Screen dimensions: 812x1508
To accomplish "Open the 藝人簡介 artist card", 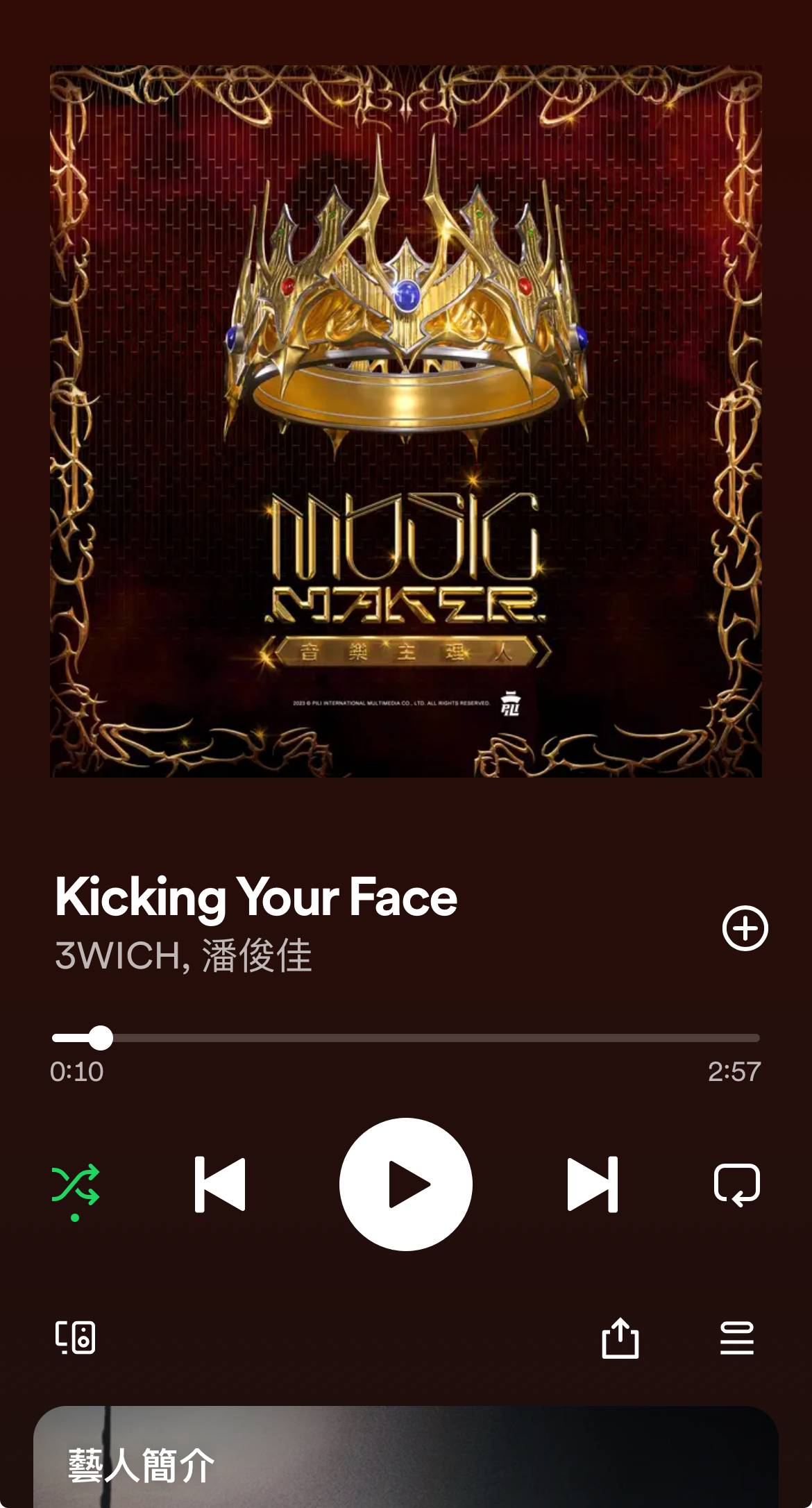I will (x=405, y=1458).
